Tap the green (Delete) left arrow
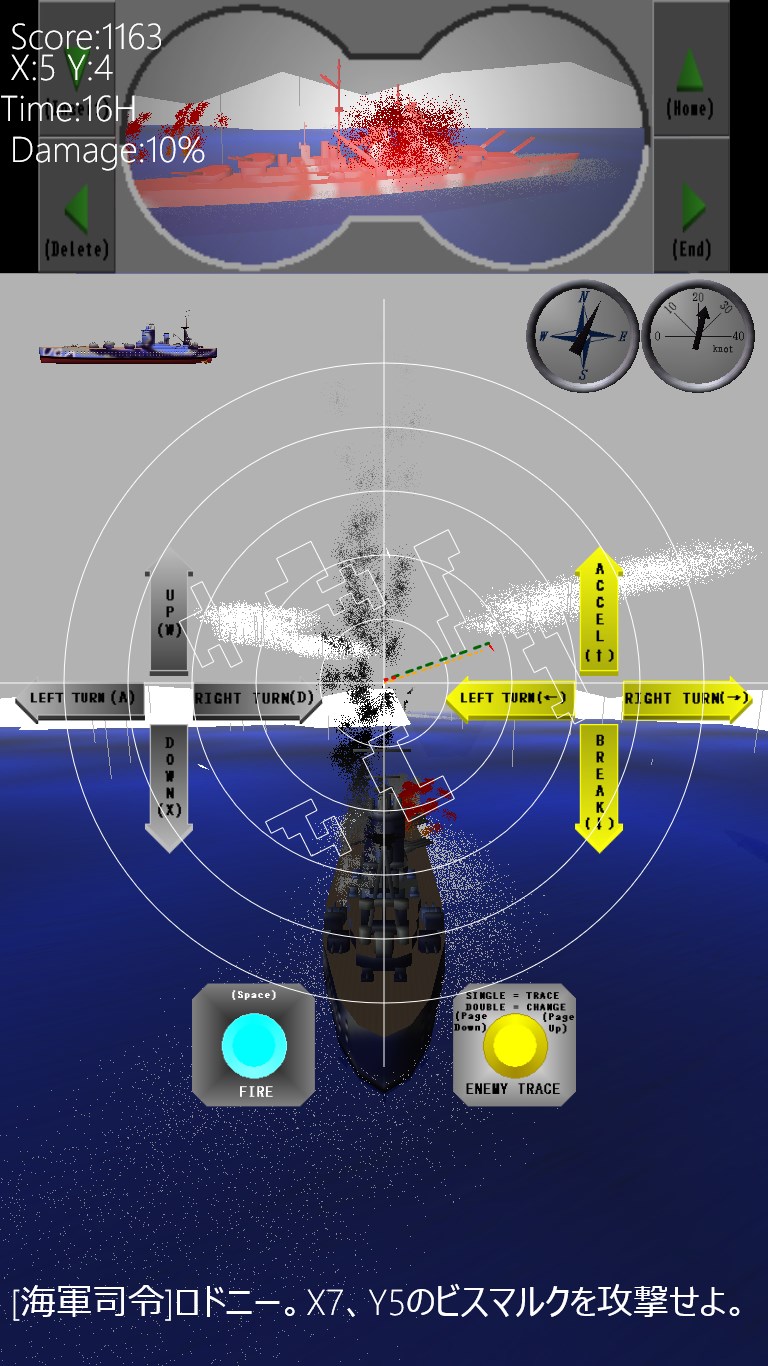 76,212
